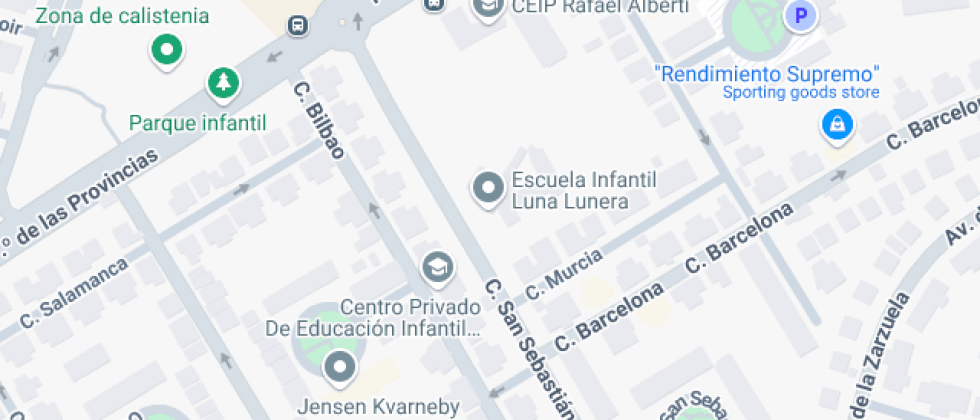The height and width of the screenshot is (420, 980).
Task: Open the Jensen Kvarneby place pin
Action: pos(341,367)
